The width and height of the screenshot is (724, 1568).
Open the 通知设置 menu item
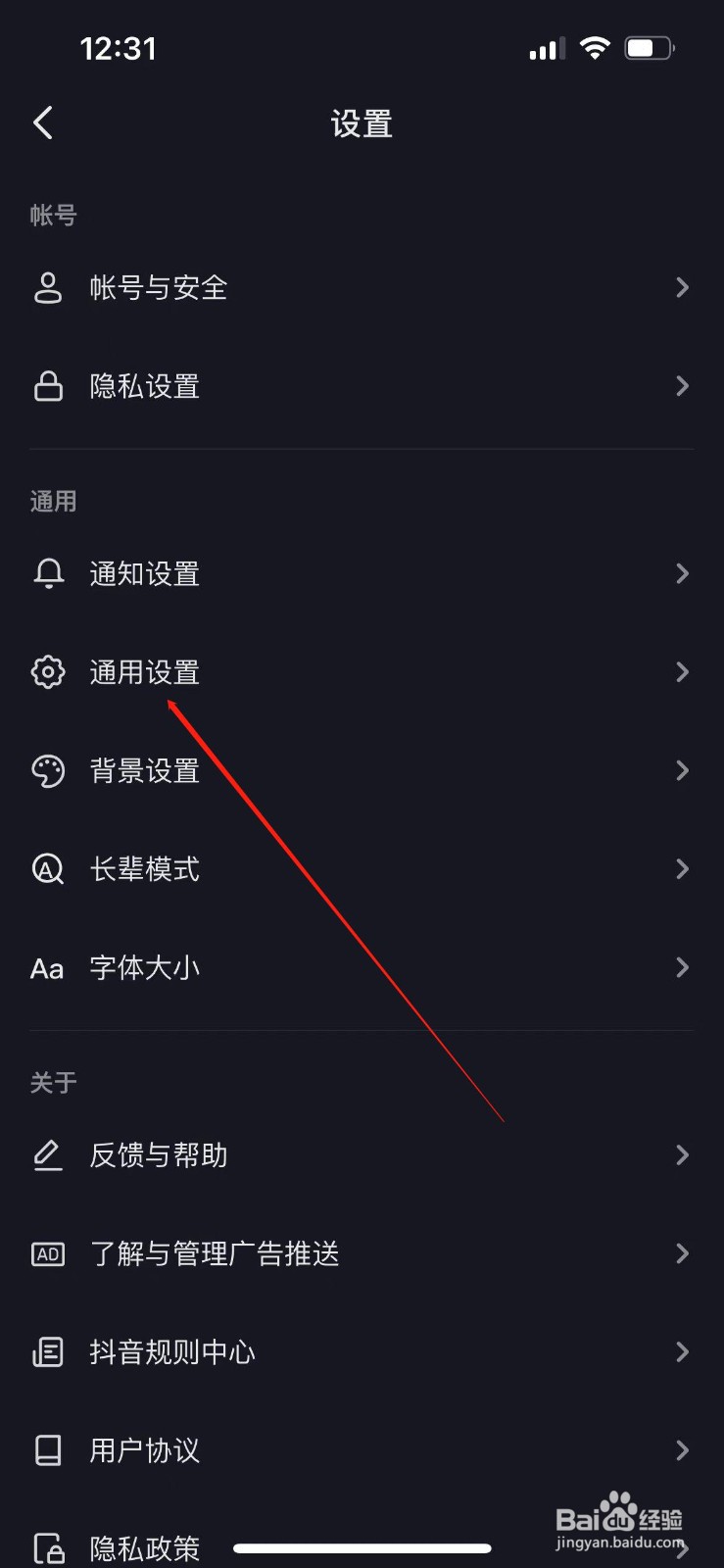(143, 573)
